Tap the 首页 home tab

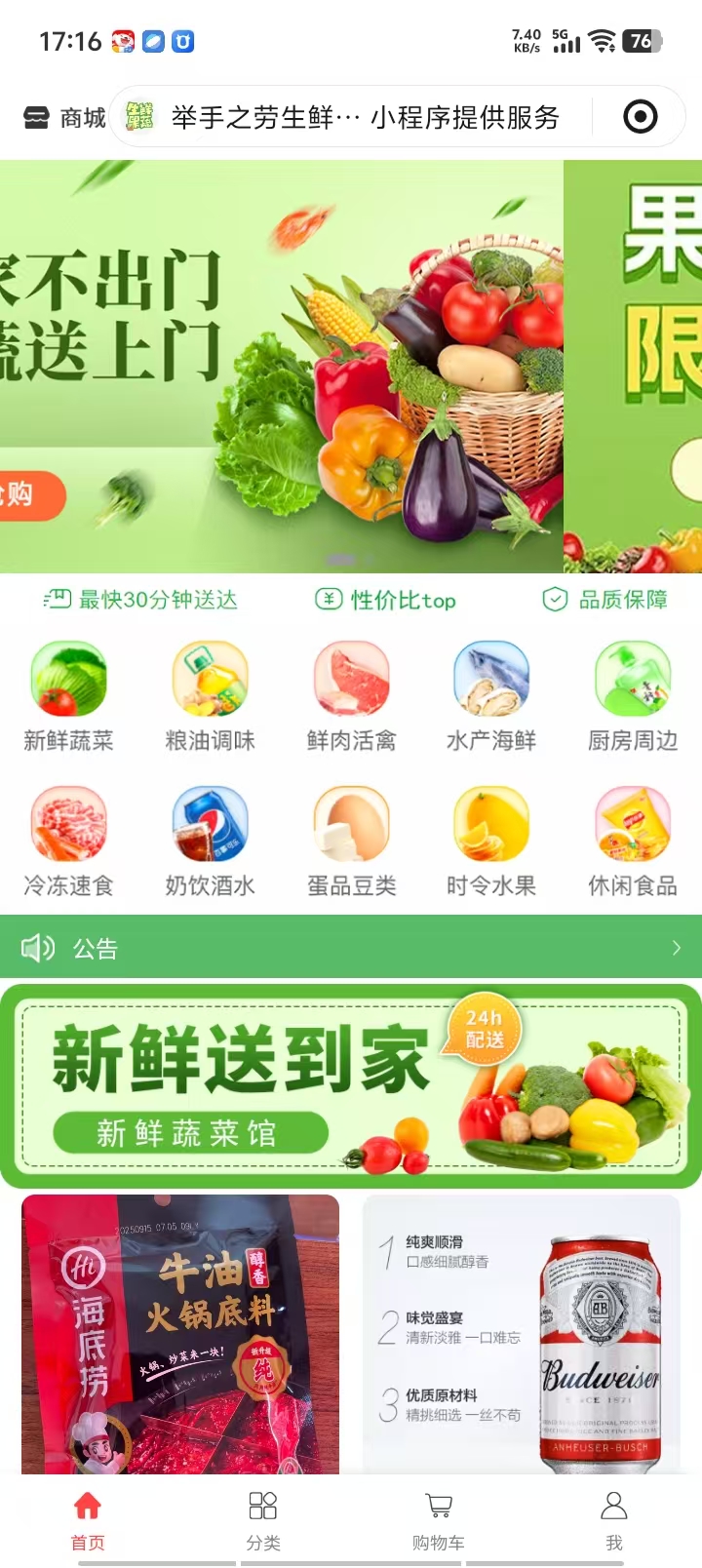88,1519
